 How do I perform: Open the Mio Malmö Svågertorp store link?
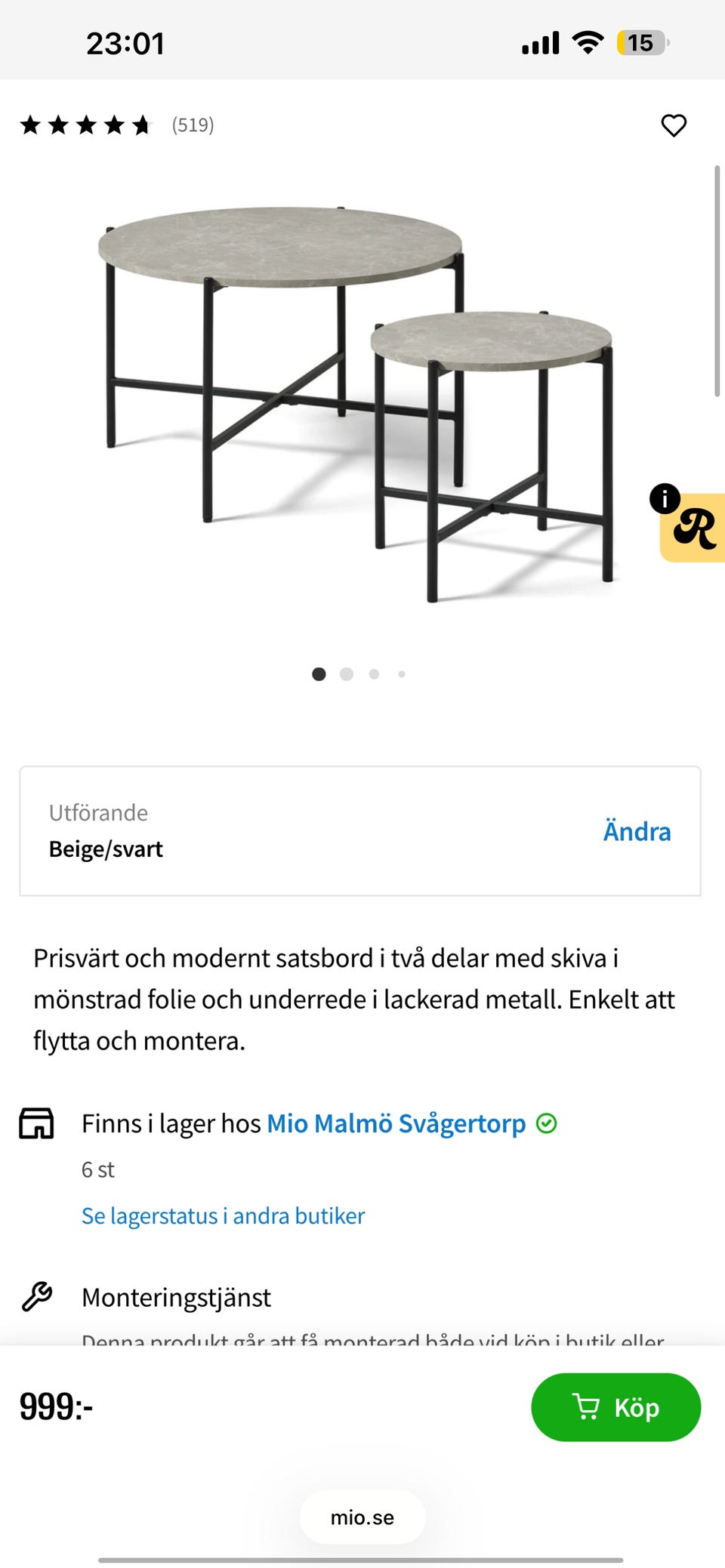pos(396,1123)
